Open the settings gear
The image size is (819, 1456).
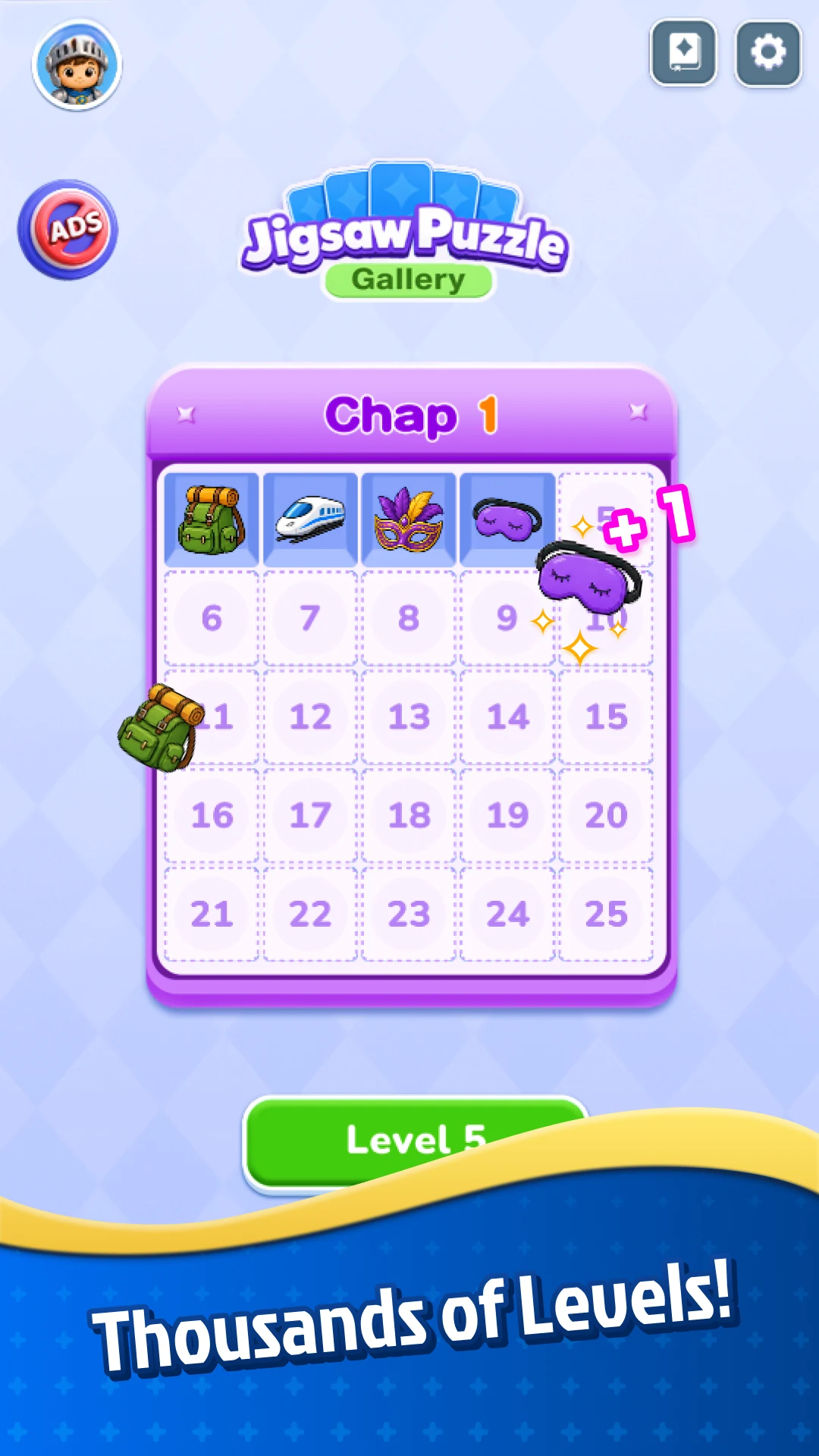pyautogui.click(x=768, y=53)
